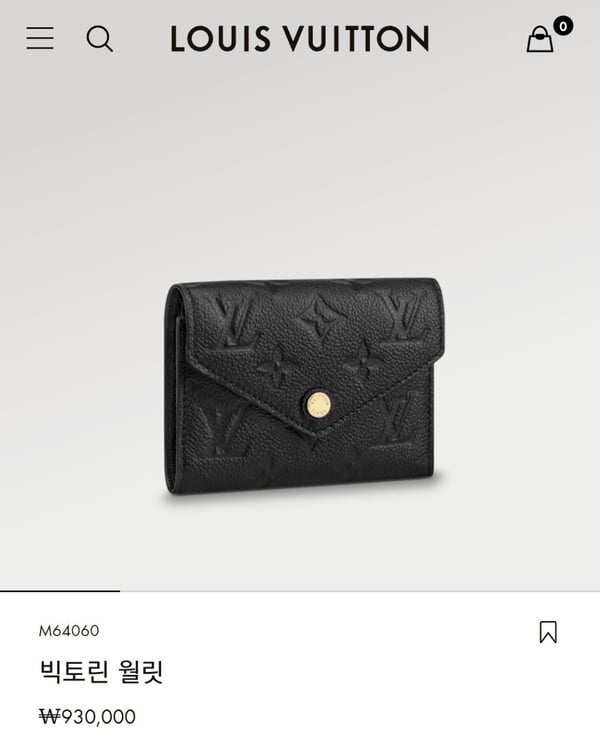Image resolution: width=600 pixels, height=741 pixels.
Task: Save the wallet to wishlist
Action: pyautogui.click(x=547, y=632)
